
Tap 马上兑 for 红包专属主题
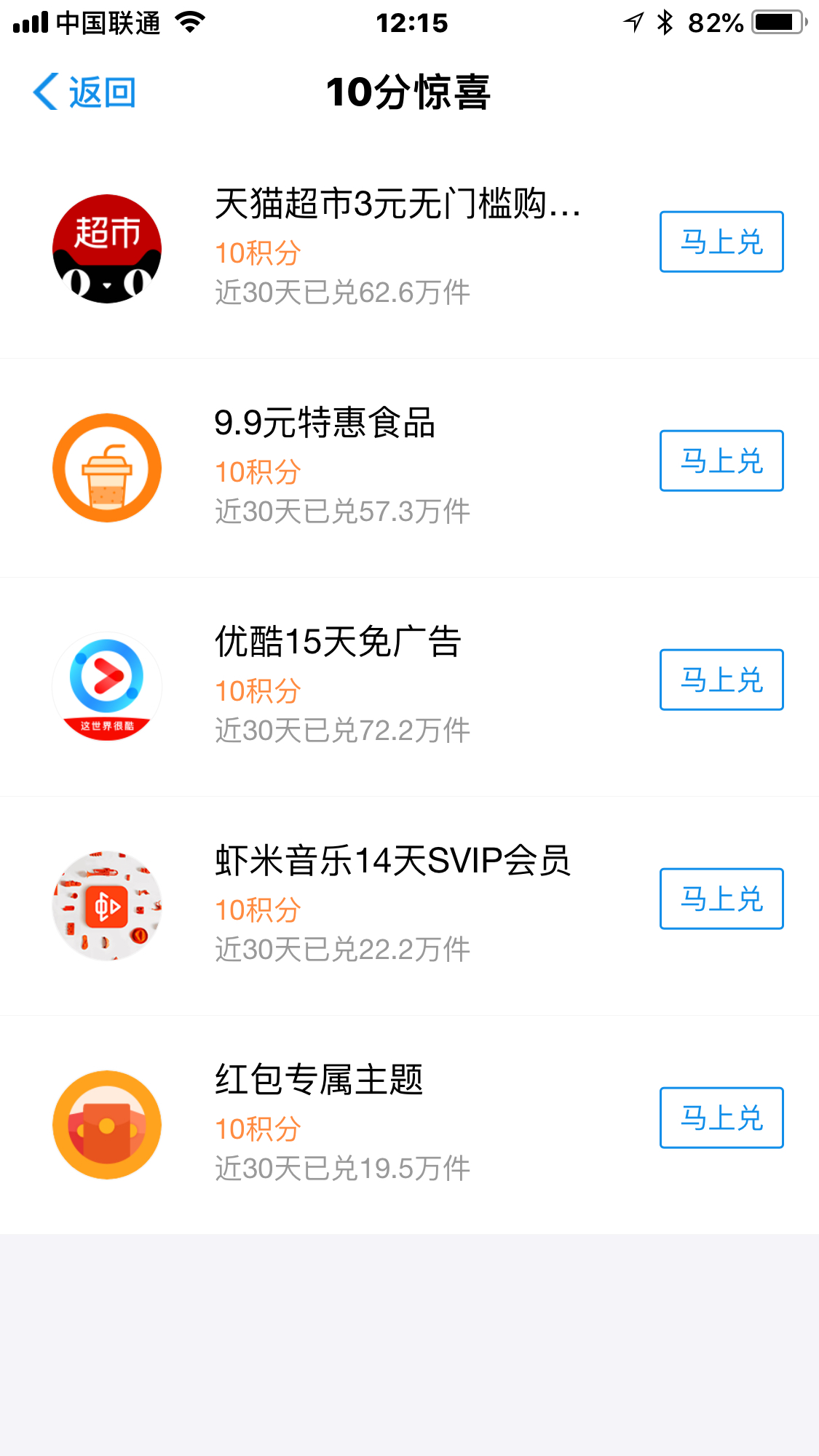(x=721, y=1118)
